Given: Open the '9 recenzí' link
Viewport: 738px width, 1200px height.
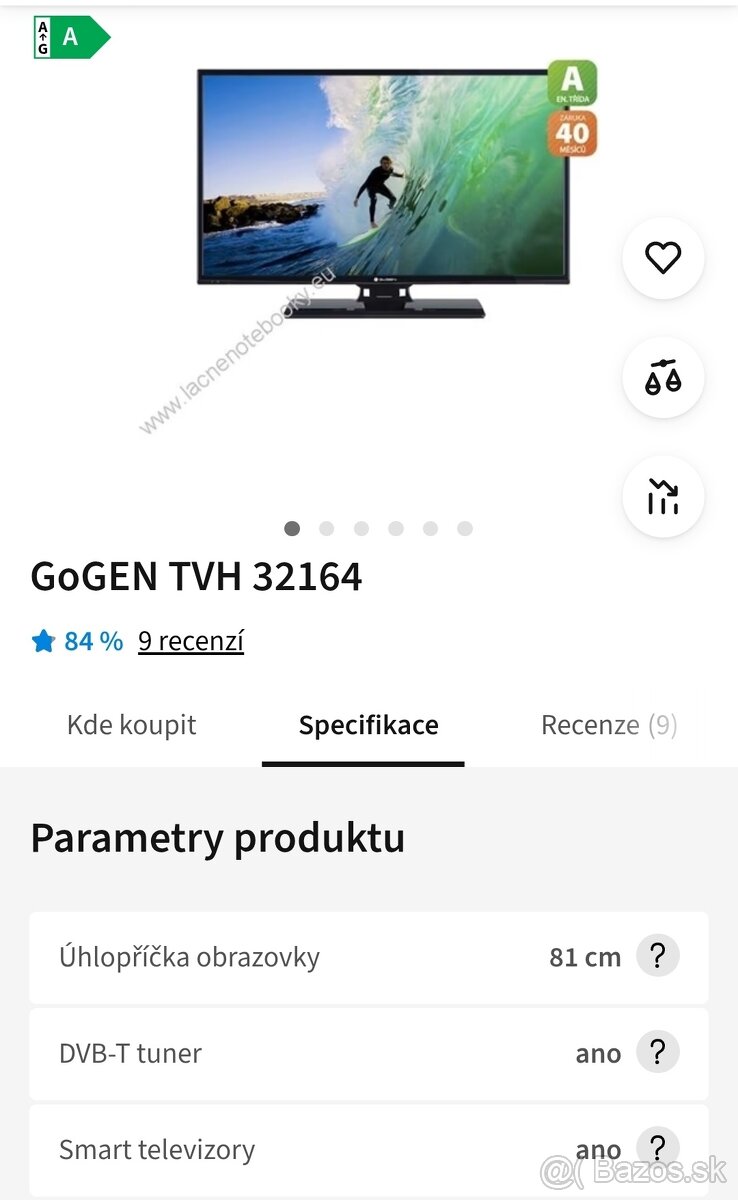Looking at the screenshot, I should (x=191, y=641).
